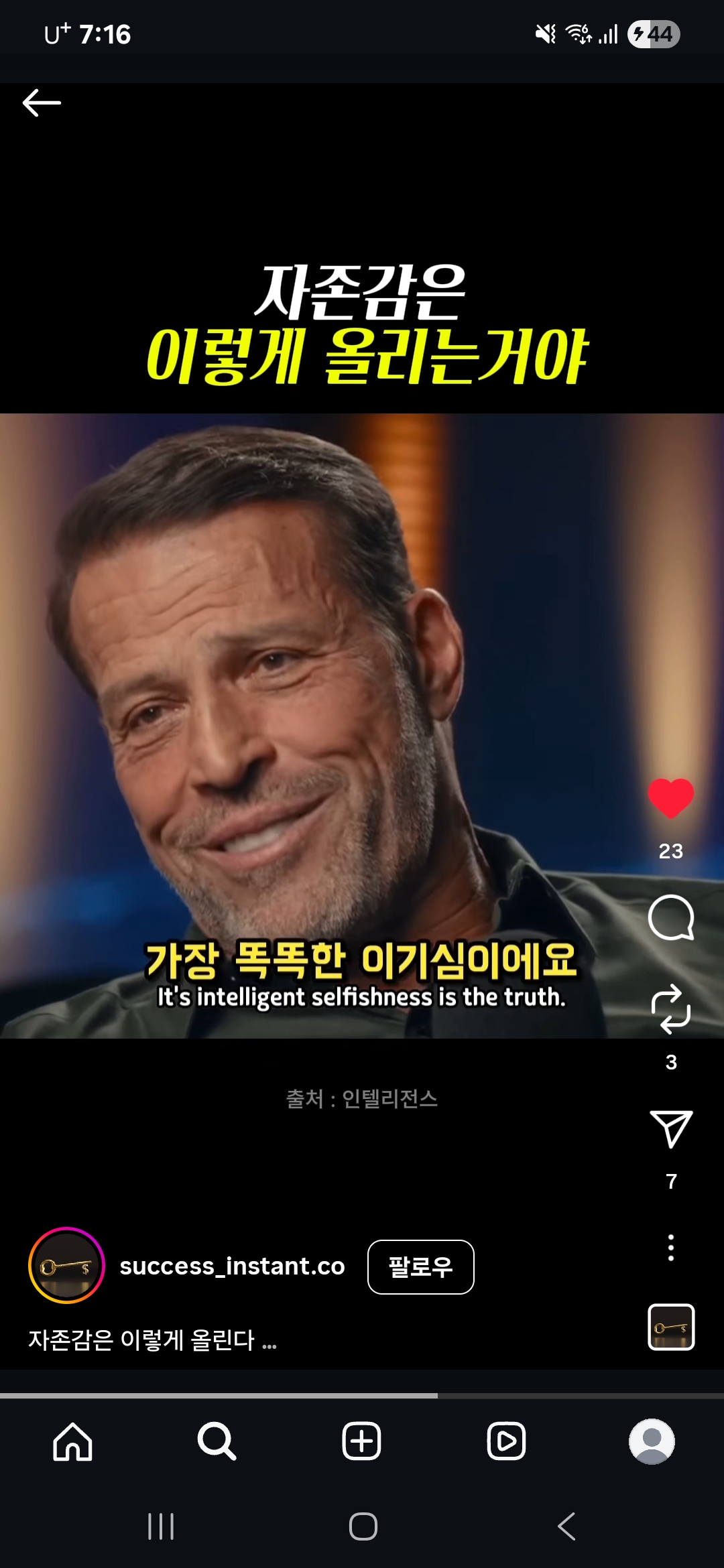
Task: Tap the system recent apps button
Action: (x=161, y=1526)
